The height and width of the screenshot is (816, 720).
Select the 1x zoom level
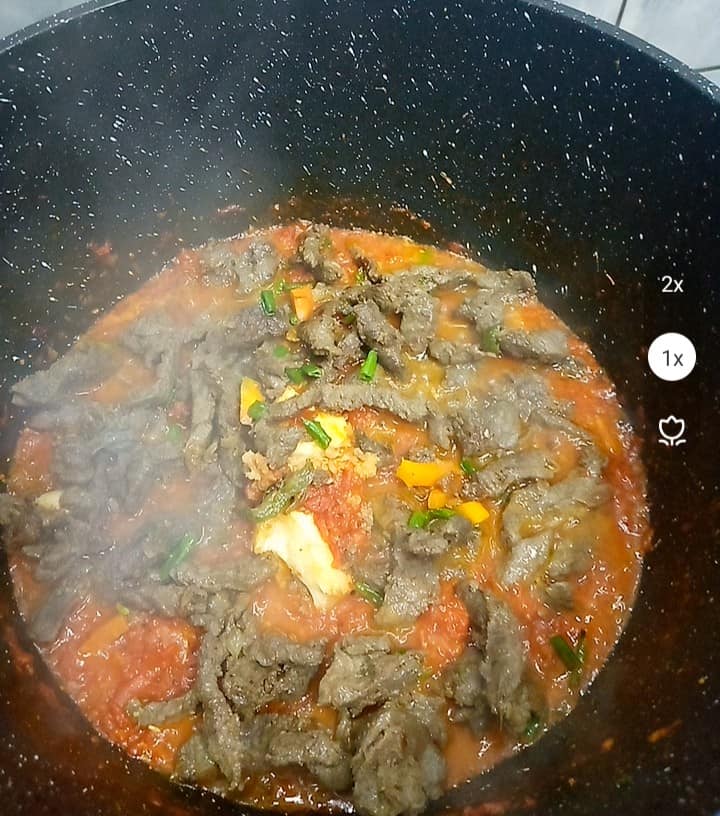[672, 357]
